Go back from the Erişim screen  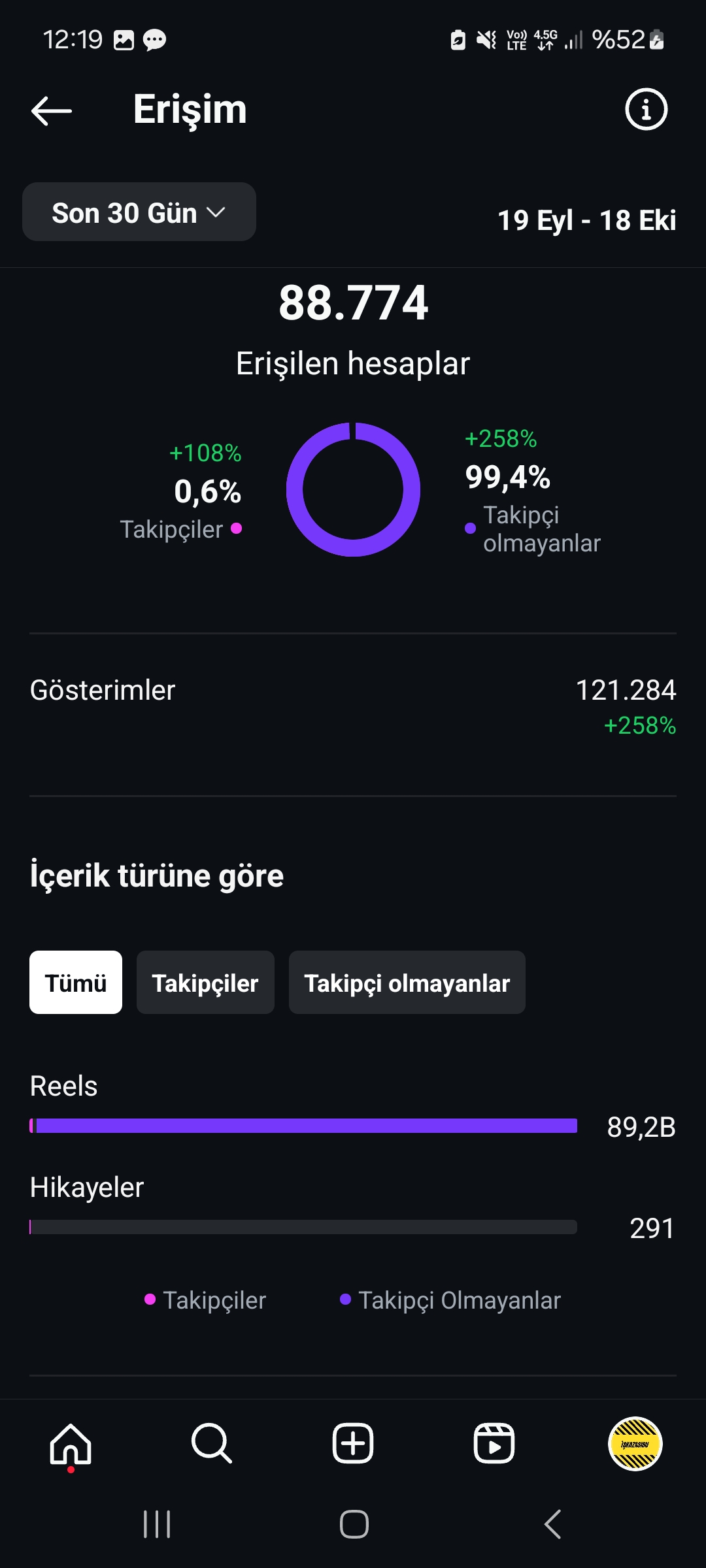point(52,110)
